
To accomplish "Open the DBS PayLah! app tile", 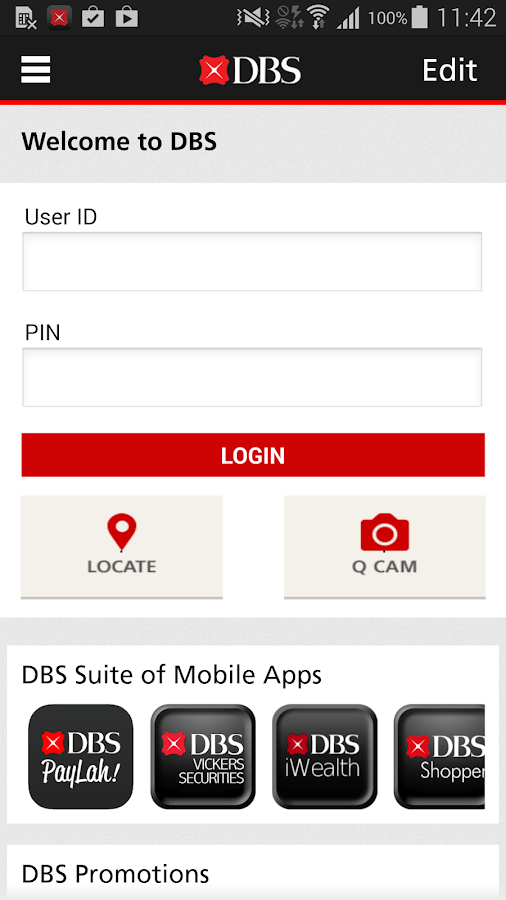I will [81, 757].
